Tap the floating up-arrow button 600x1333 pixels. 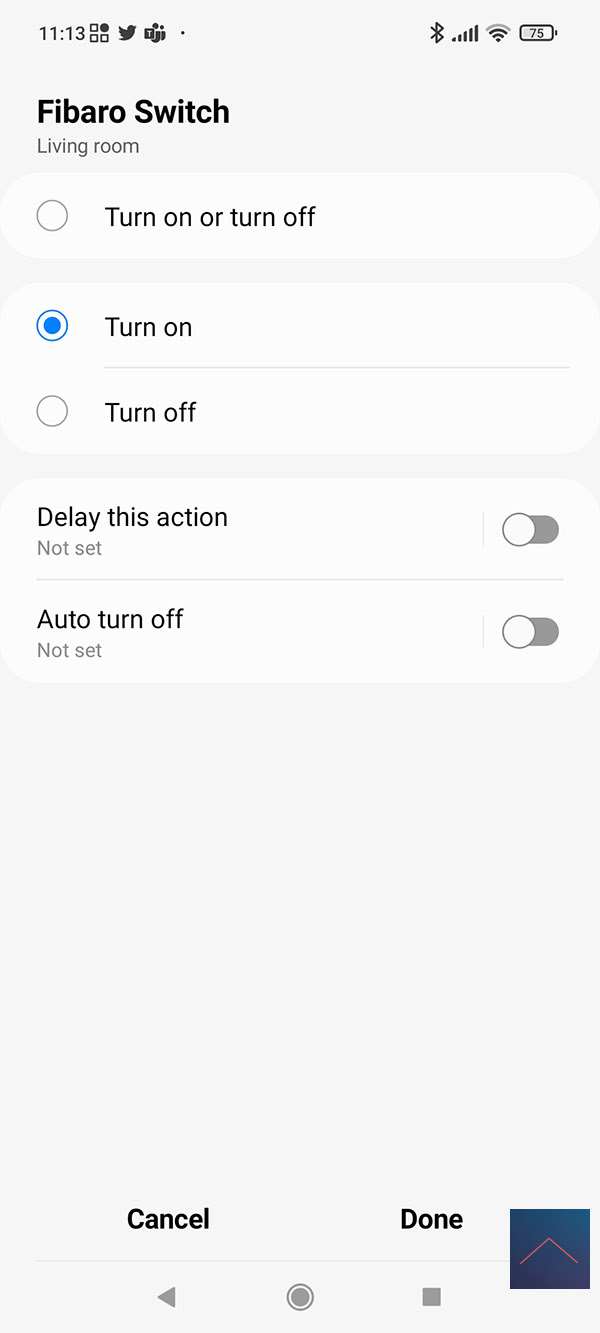tap(549, 1248)
